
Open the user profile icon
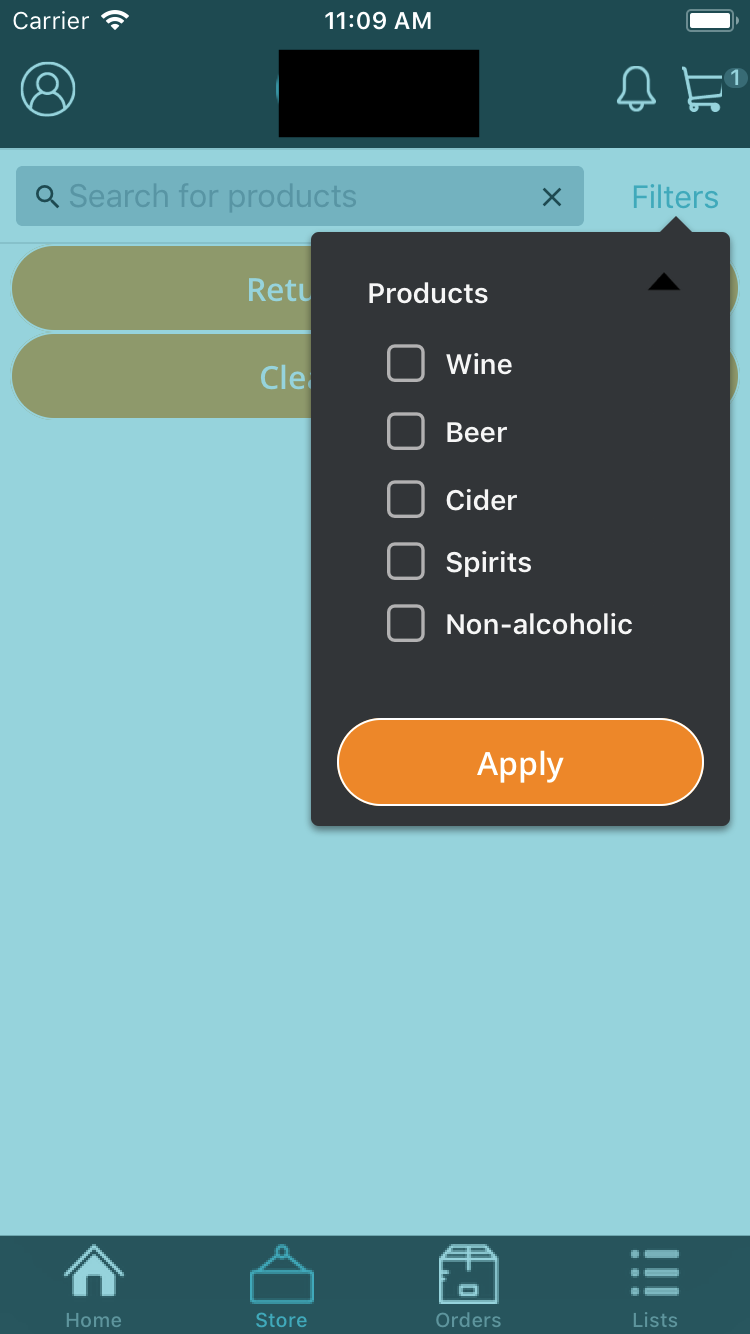coord(48,89)
